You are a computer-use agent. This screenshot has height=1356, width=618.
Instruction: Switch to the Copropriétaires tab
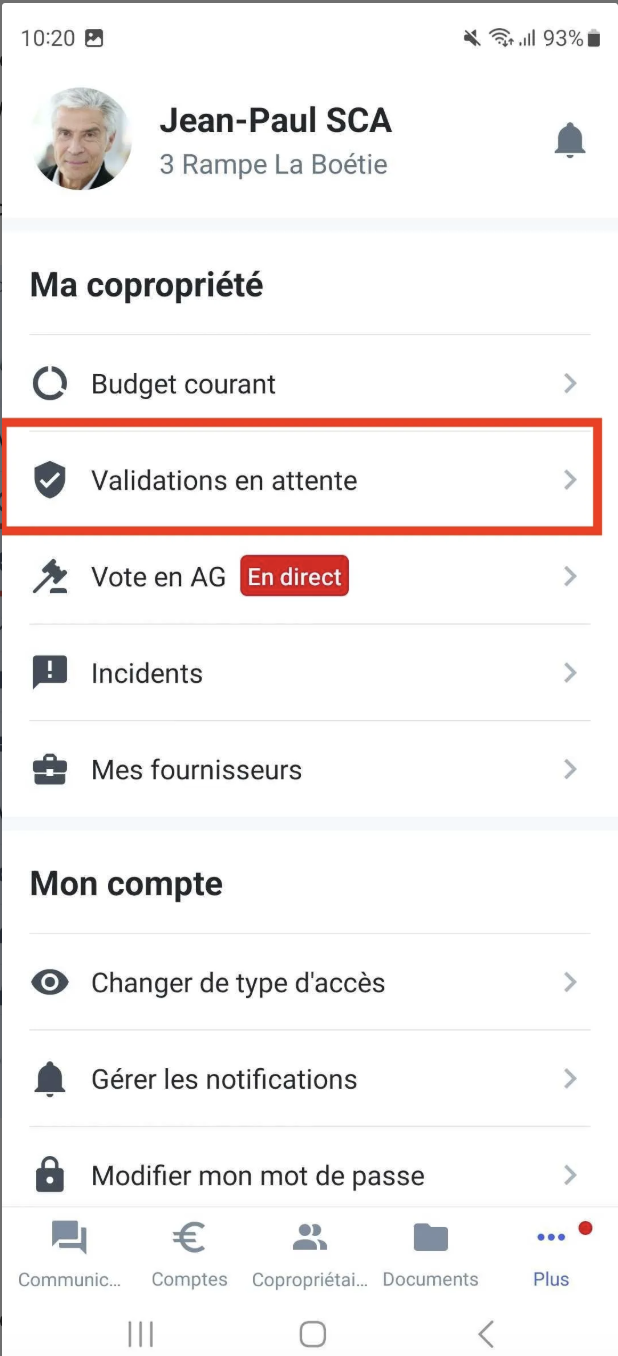pyautogui.click(x=310, y=1254)
